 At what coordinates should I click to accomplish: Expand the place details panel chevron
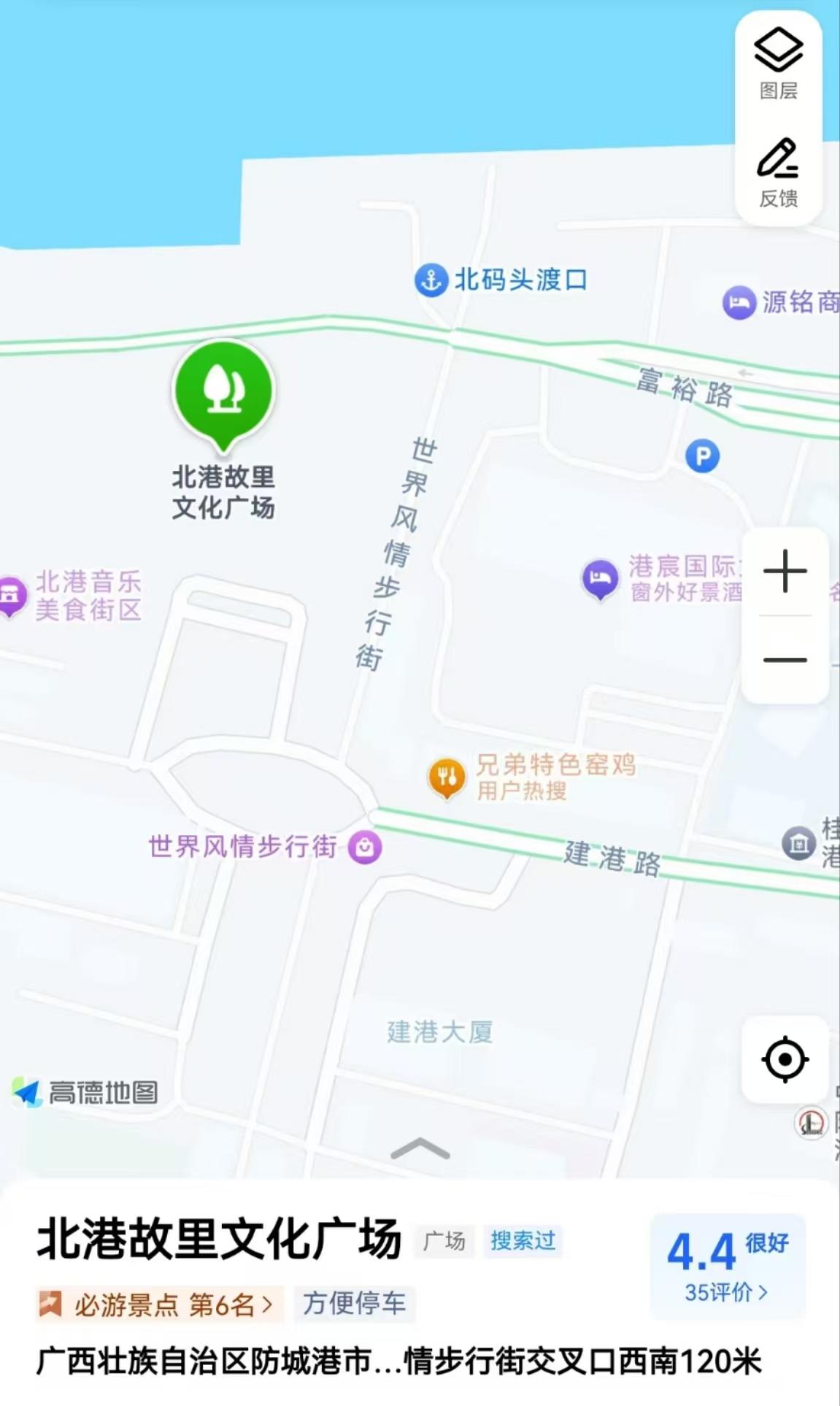tap(420, 1149)
